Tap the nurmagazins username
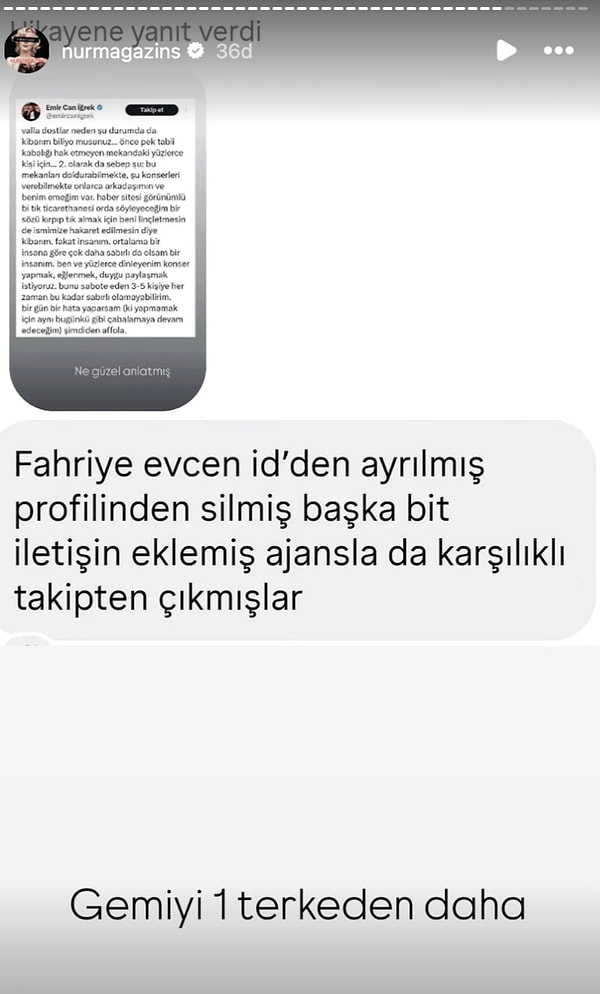 [x=120, y=50]
